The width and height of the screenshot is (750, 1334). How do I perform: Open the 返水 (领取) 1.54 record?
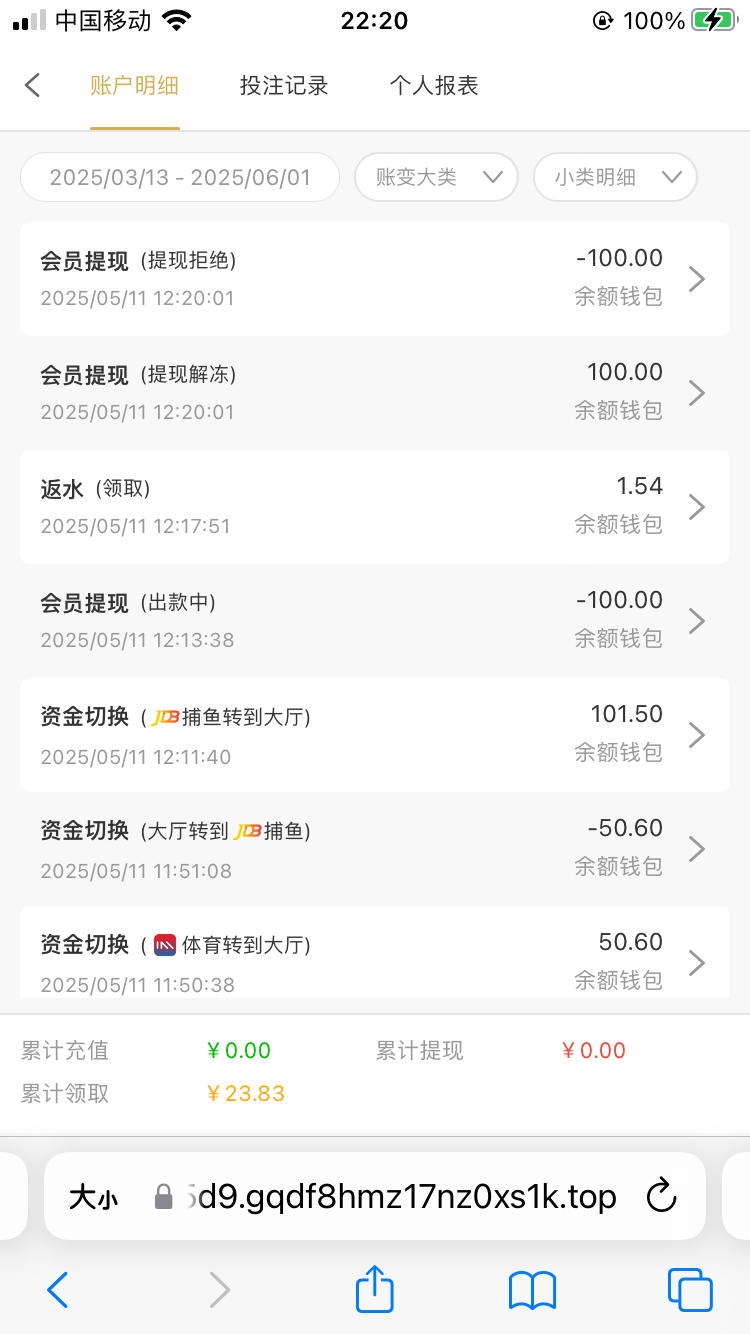[375, 507]
